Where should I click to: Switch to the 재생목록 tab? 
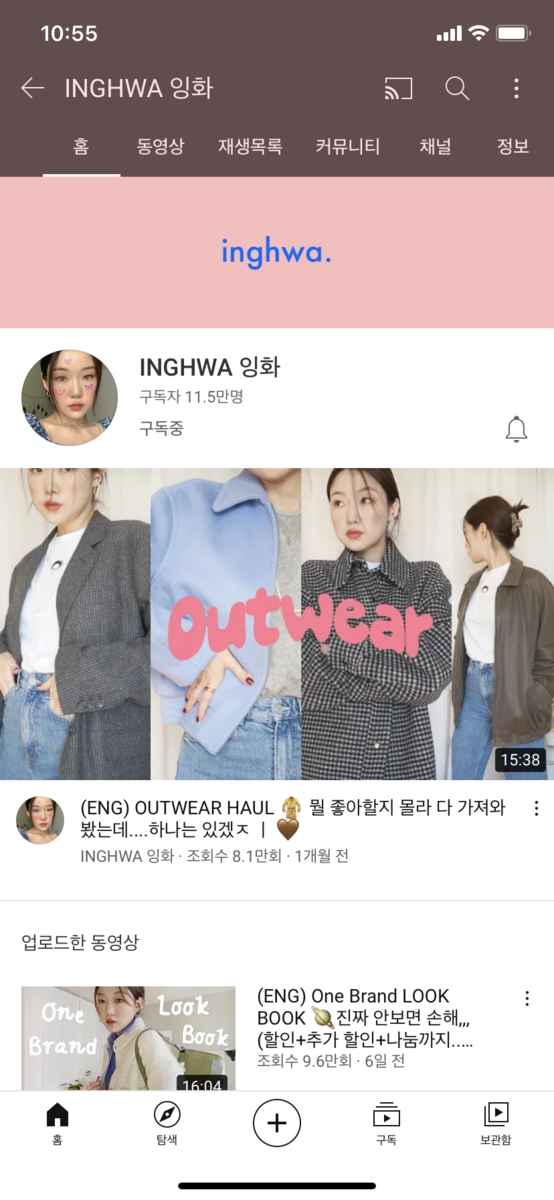(250, 146)
